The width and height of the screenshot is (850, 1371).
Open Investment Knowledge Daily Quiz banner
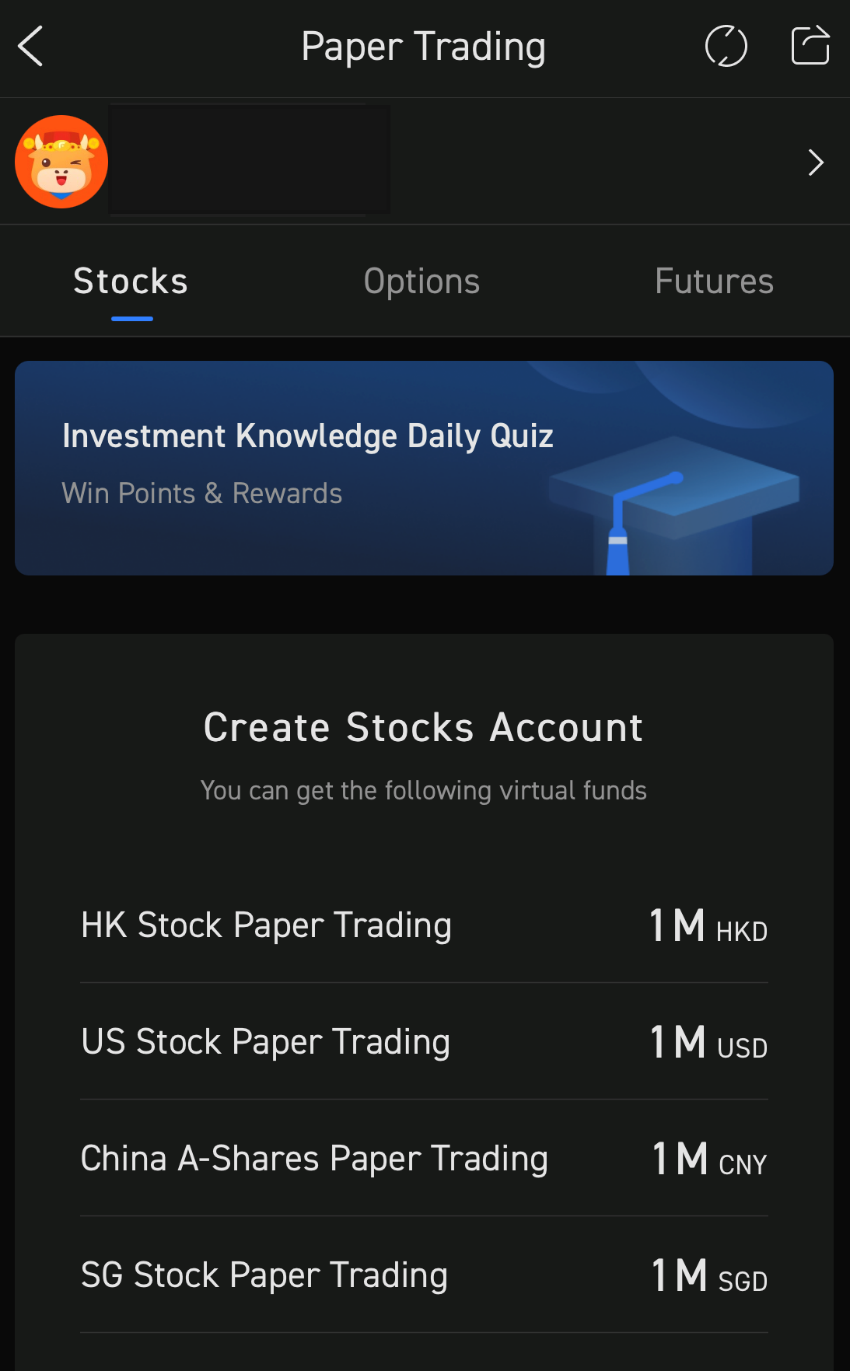[424, 468]
